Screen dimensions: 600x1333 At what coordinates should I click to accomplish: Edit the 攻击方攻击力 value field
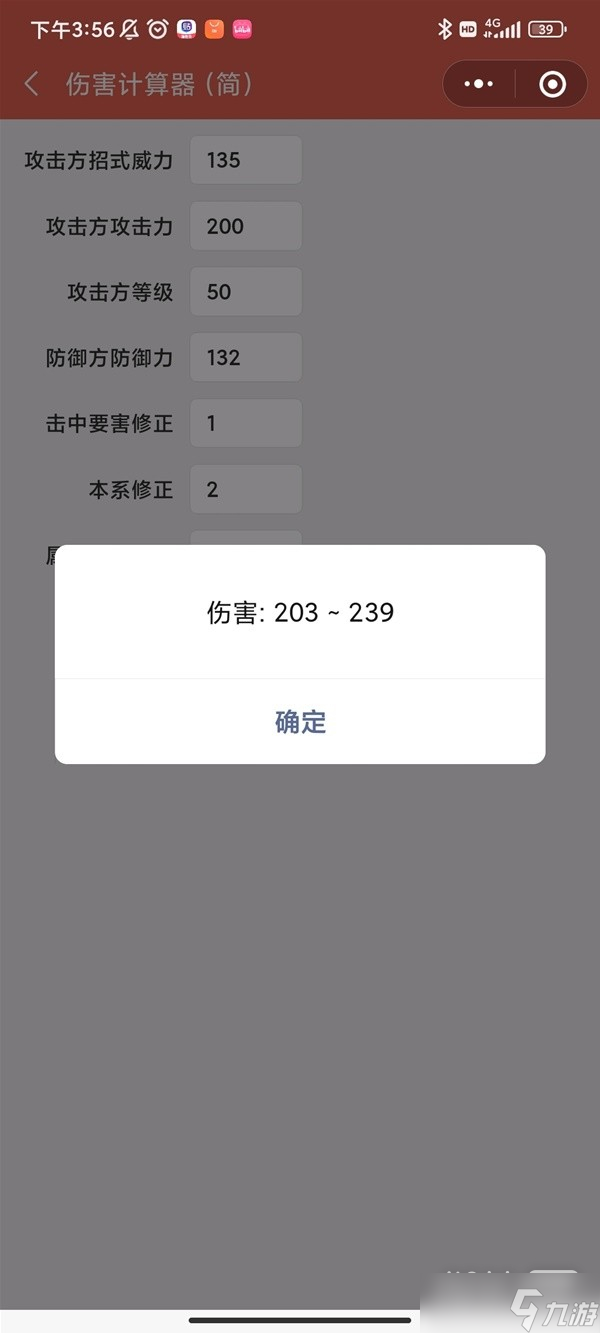point(246,226)
